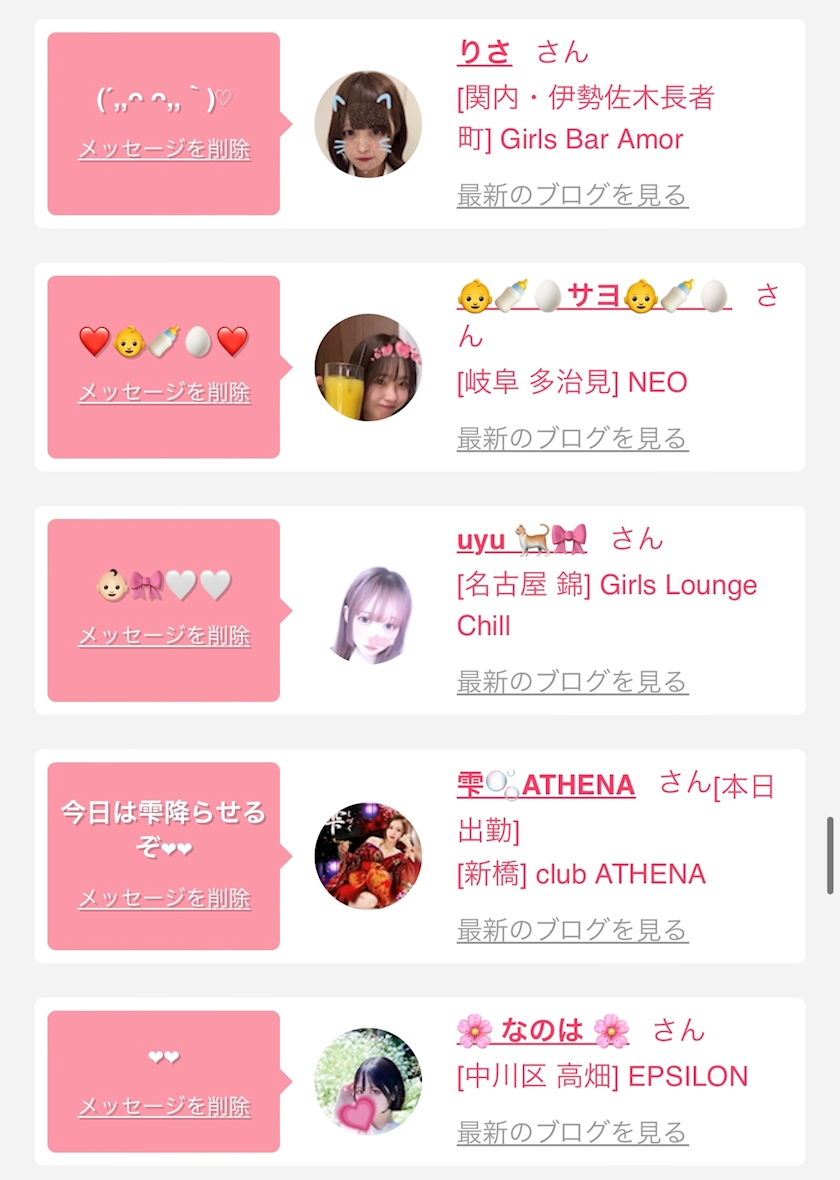This screenshot has height=1180, width=840.
Task: Delete the message sent to uyu
Action: click(x=164, y=635)
